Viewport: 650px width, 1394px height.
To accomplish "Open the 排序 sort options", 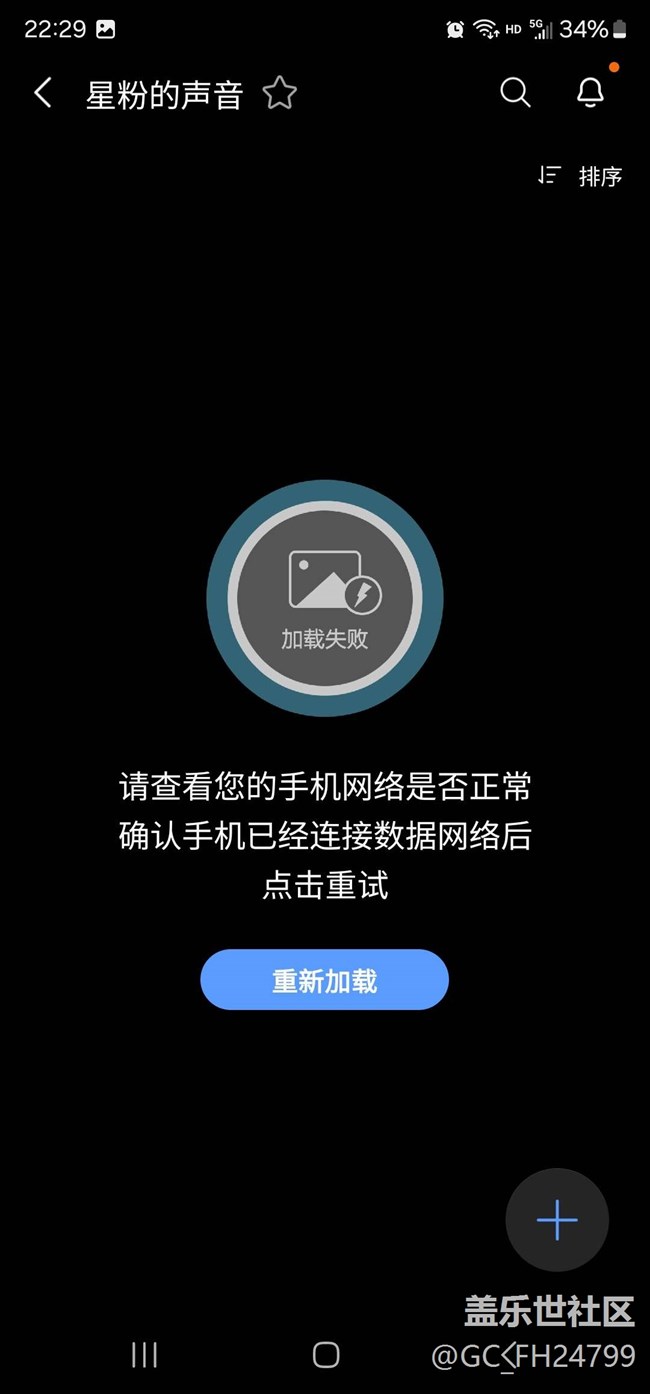I will point(580,176).
